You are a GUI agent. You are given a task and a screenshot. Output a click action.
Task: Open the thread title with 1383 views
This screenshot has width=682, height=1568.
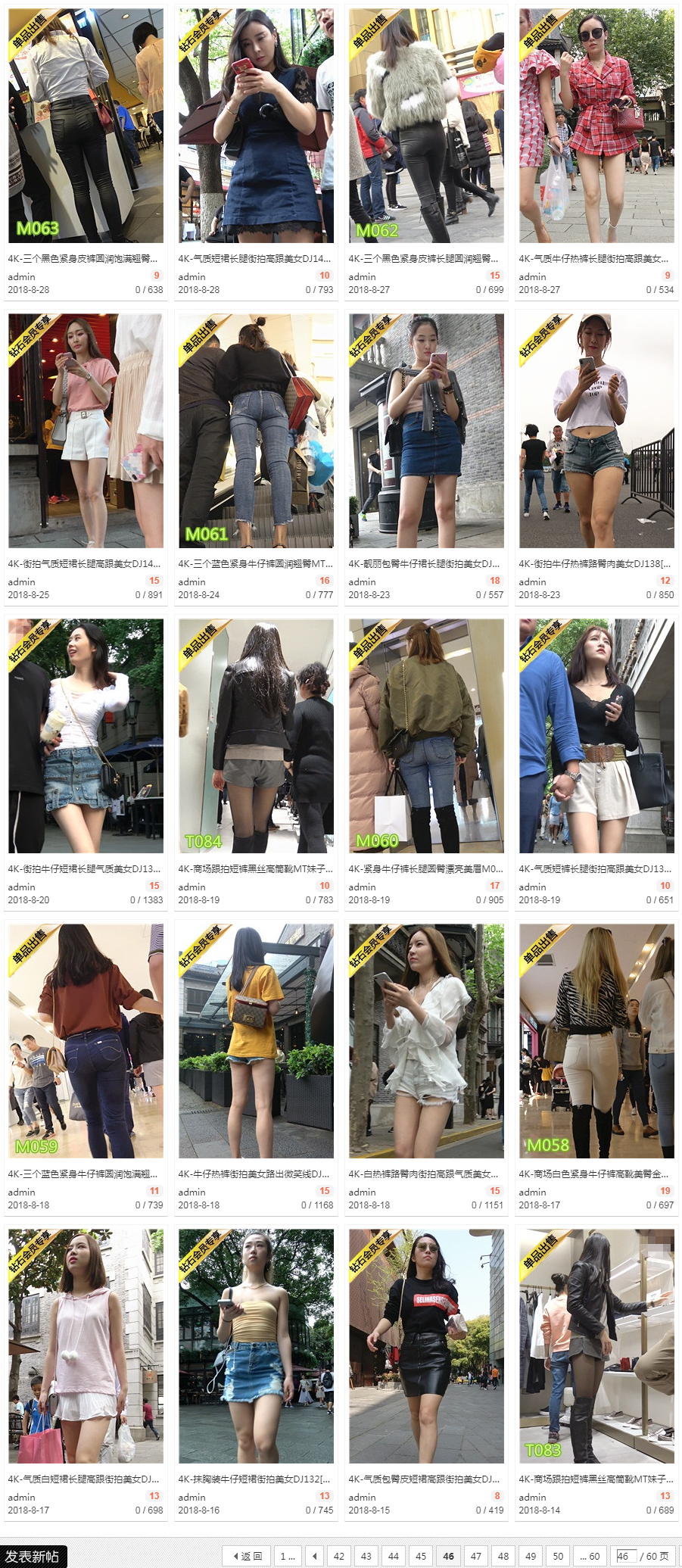click(x=84, y=869)
